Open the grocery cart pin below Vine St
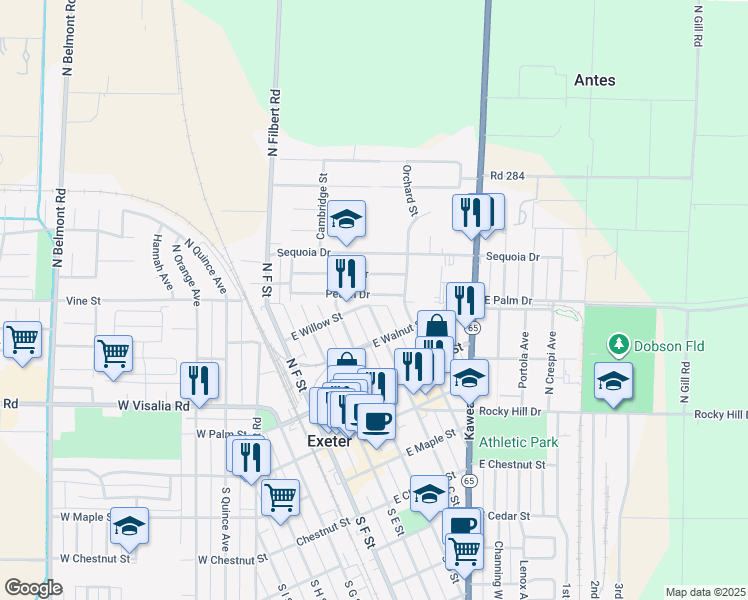 pyautogui.click(x=114, y=351)
